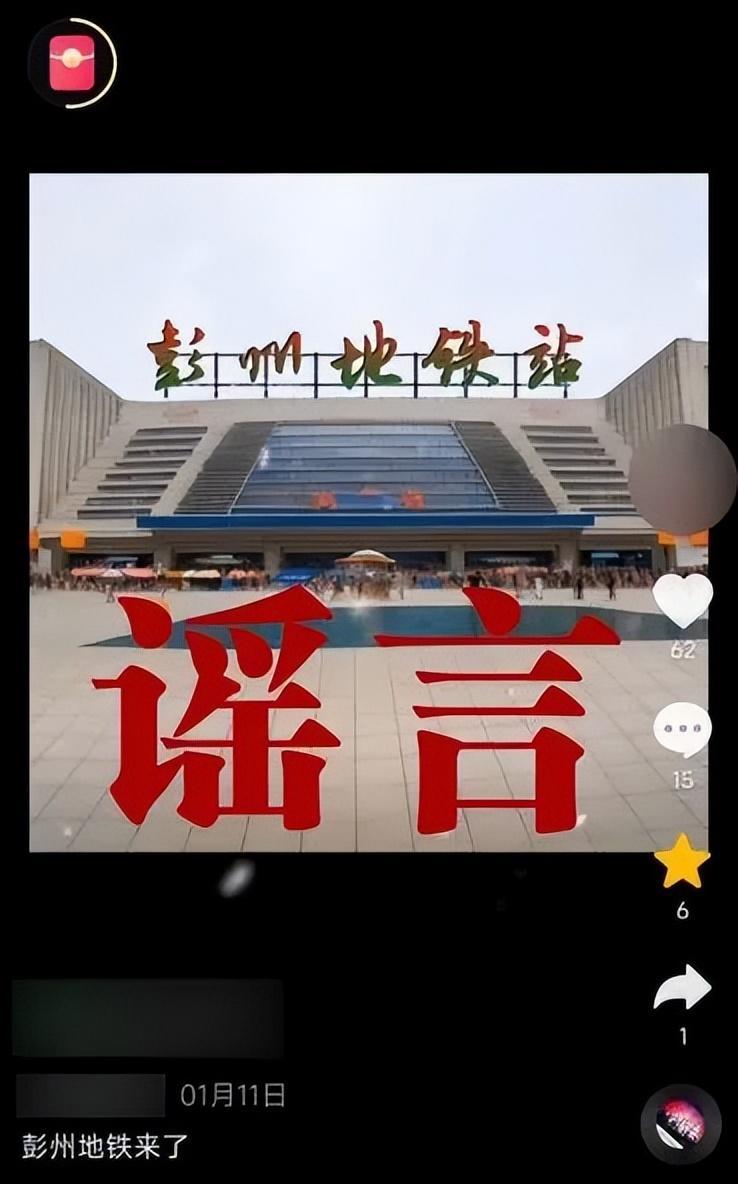This screenshot has height=1184, width=738.
Task: Share this video with the arrow icon
Action: tap(683, 988)
